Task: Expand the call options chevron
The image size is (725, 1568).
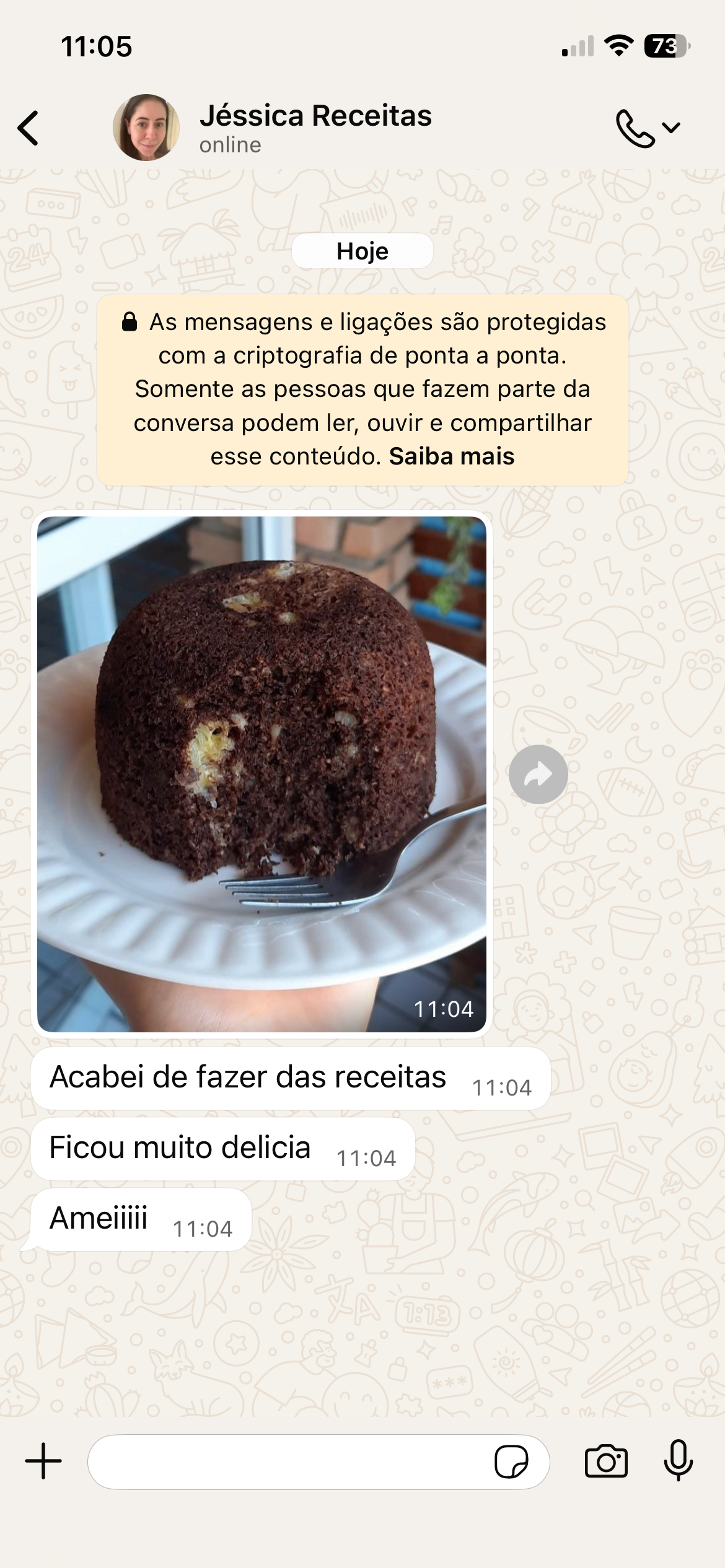Action: coord(672,128)
